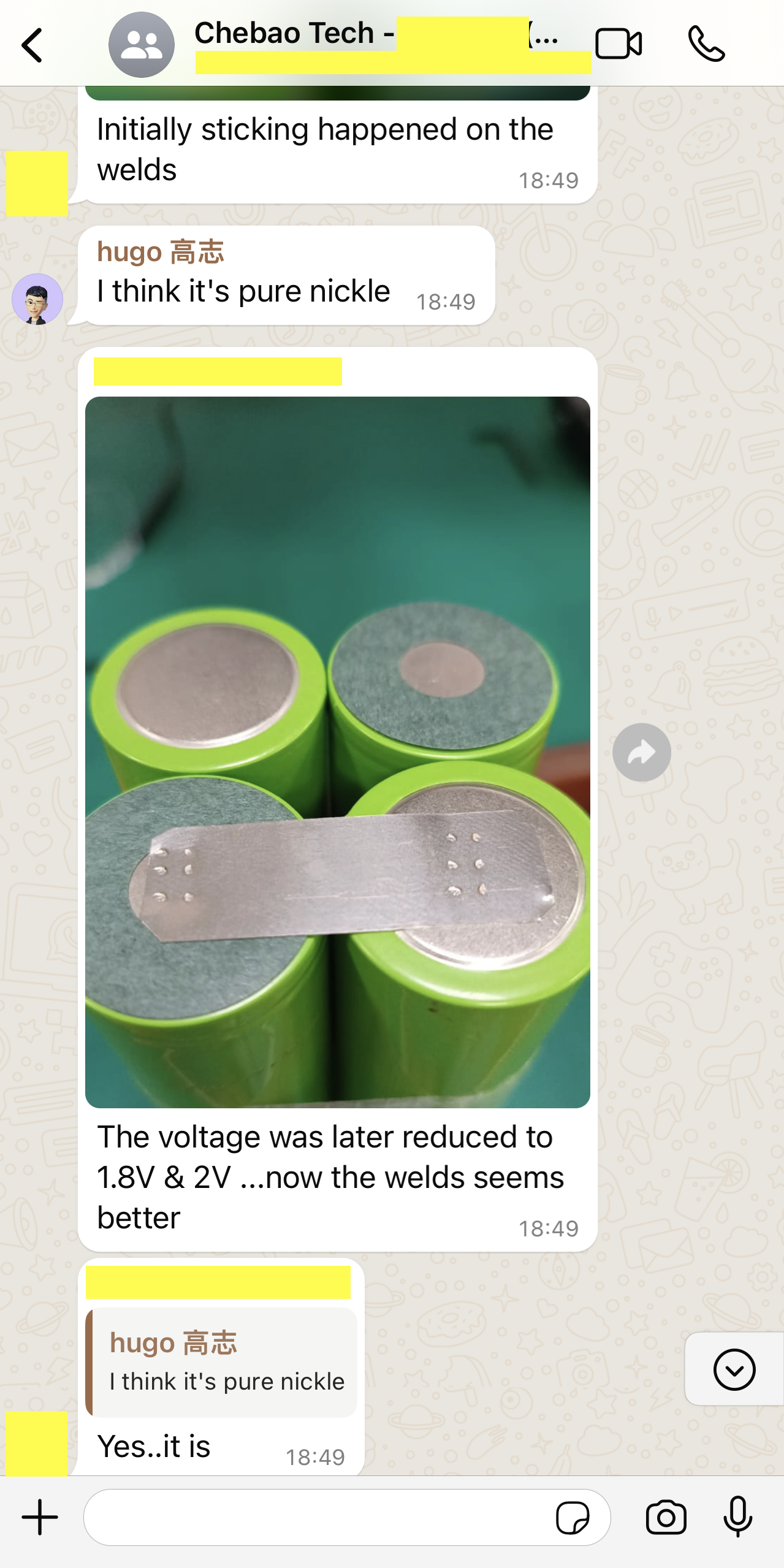Start a group video call
The image size is (784, 1568).
coord(618,44)
